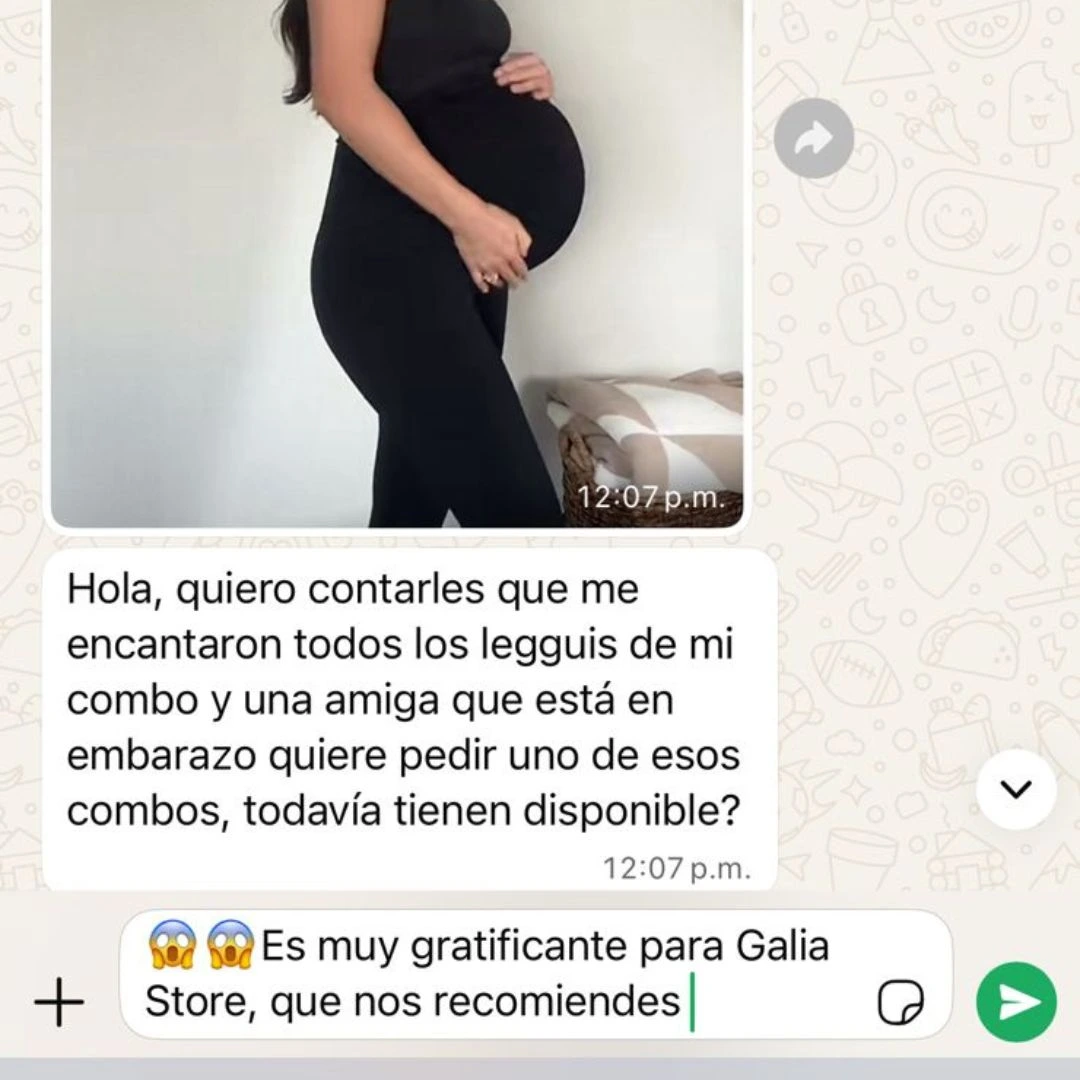
Task: Jump to latest messages with down chevron
Action: 1015,789
